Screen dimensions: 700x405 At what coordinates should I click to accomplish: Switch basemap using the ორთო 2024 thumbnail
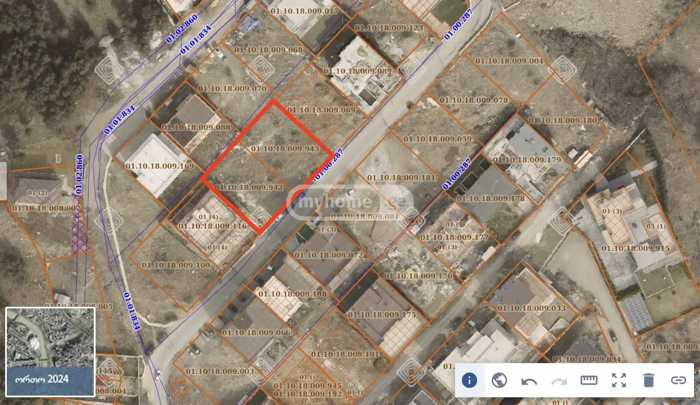[50, 351]
